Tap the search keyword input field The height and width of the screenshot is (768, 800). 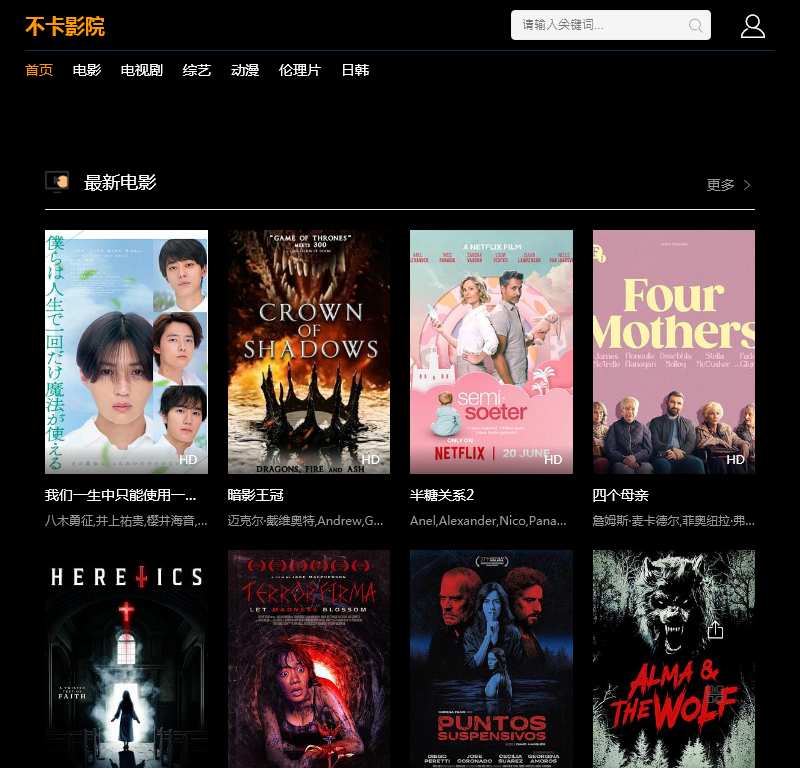coord(600,25)
